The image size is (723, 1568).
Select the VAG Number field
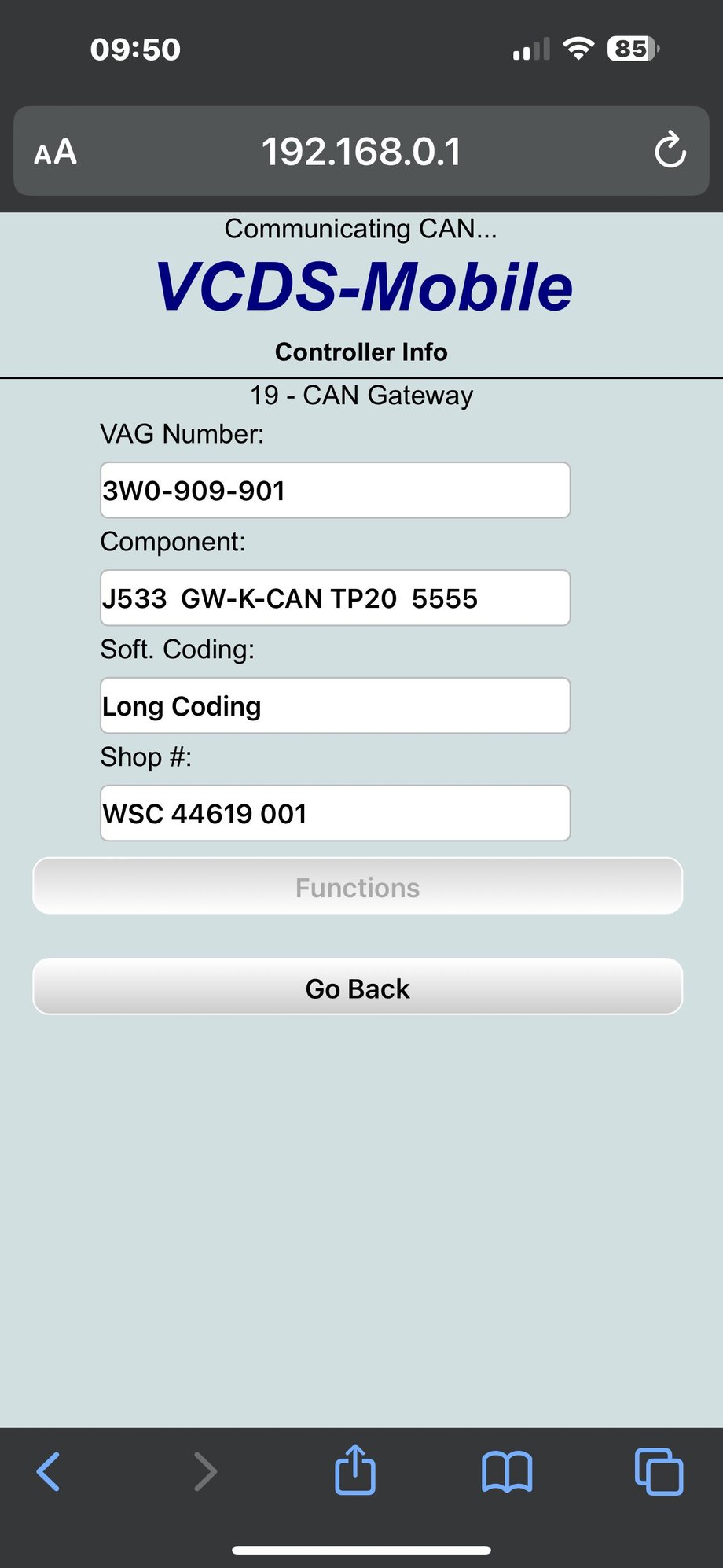click(335, 490)
